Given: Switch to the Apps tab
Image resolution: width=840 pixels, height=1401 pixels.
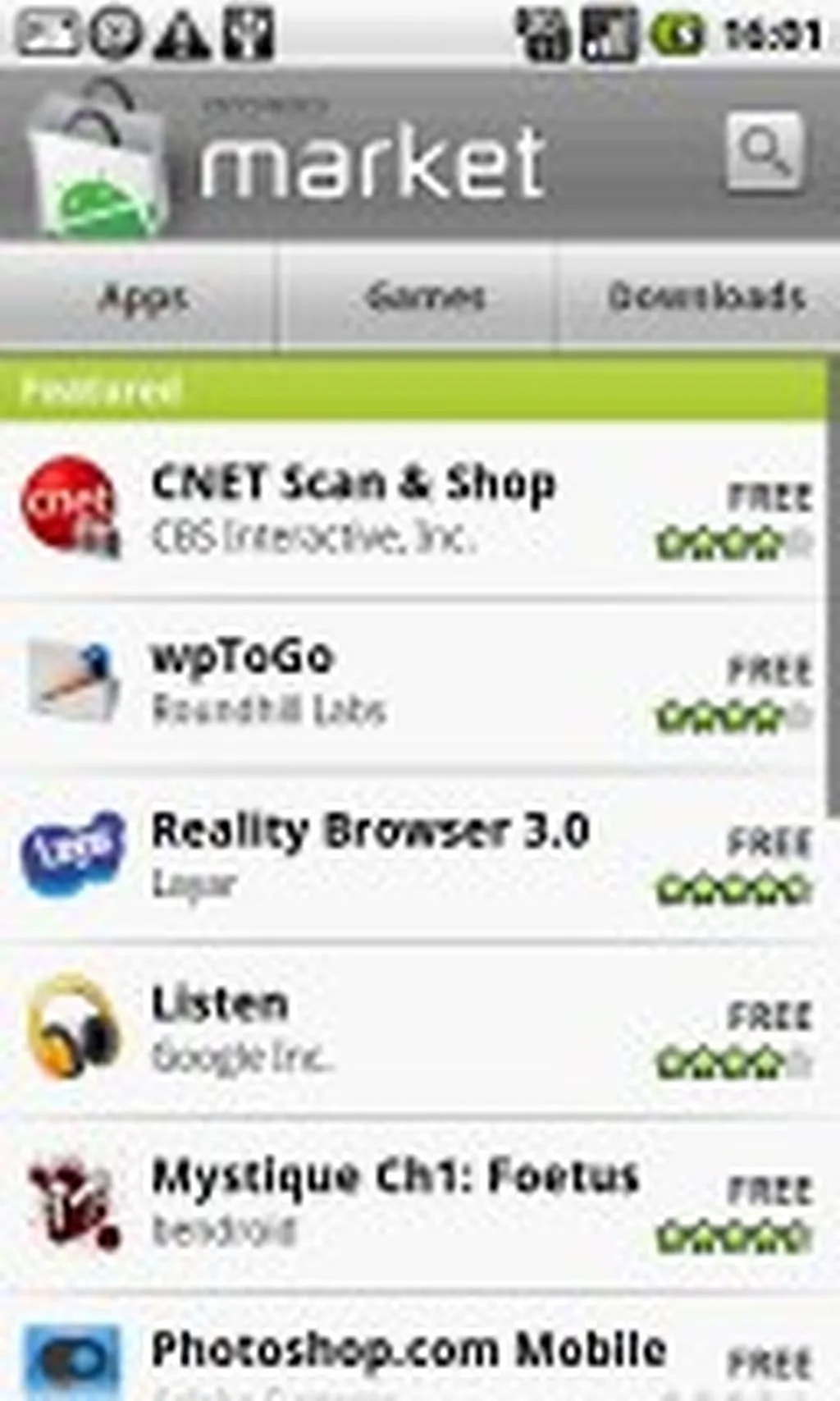Looking at the screenshot, I should tap(141, 297).
